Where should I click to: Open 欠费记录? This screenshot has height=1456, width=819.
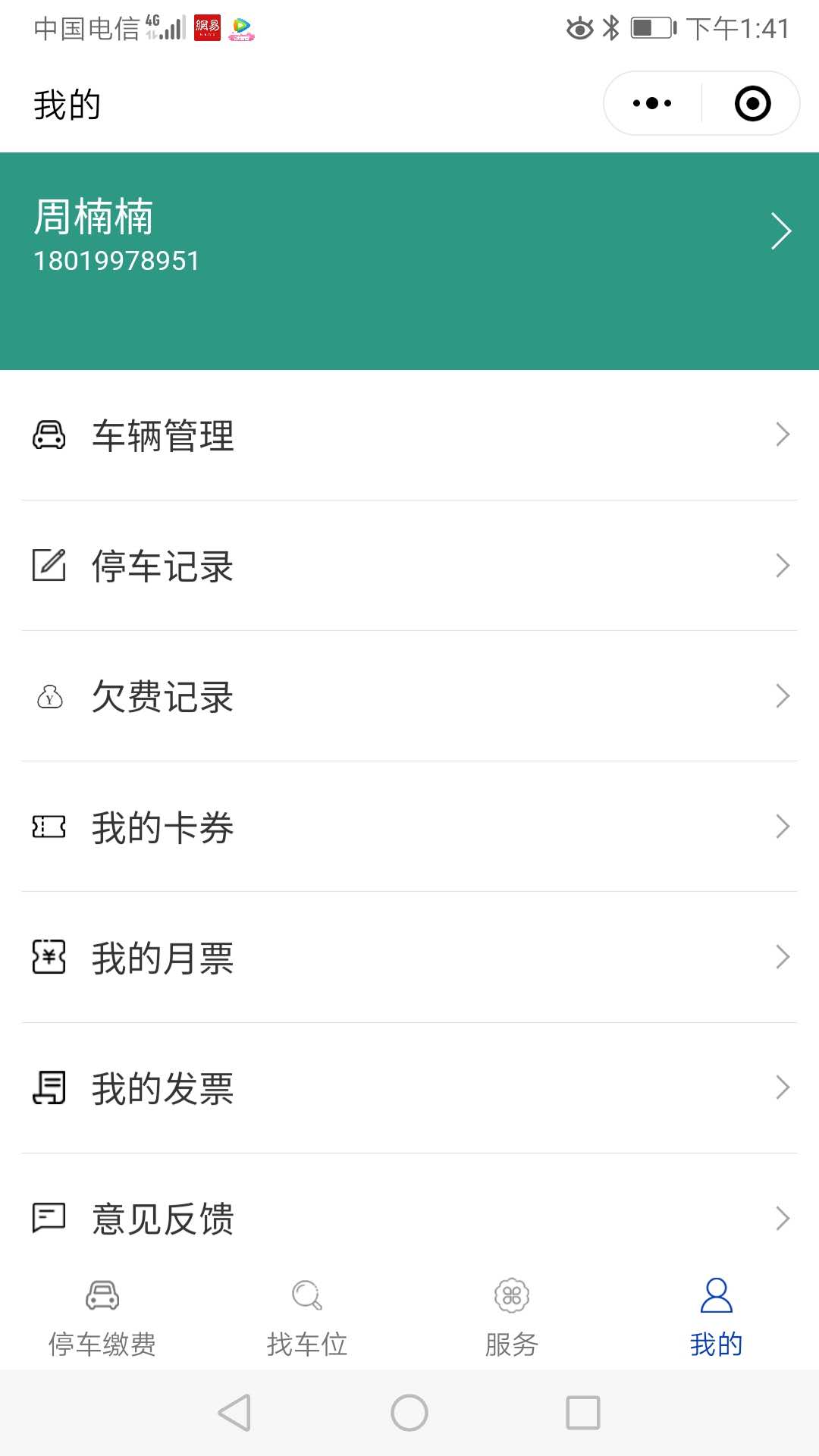(x=409, y=696)
